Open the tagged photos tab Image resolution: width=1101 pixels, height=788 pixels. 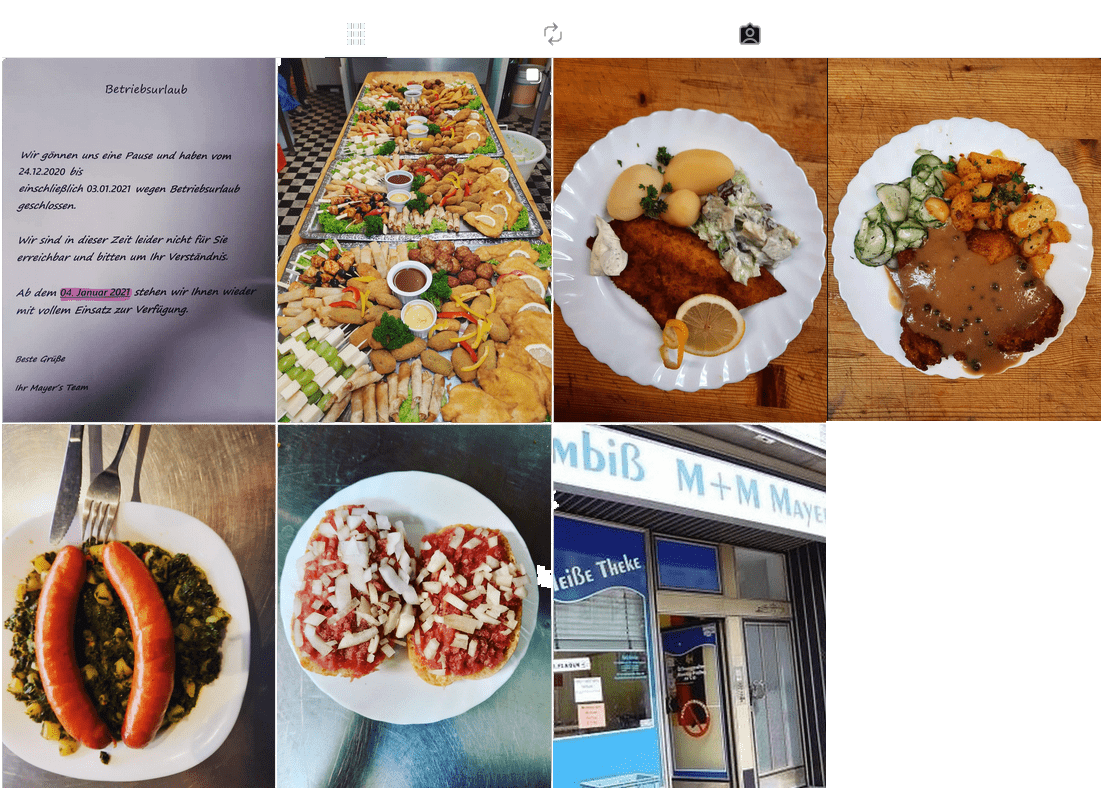tap(750, 34)
